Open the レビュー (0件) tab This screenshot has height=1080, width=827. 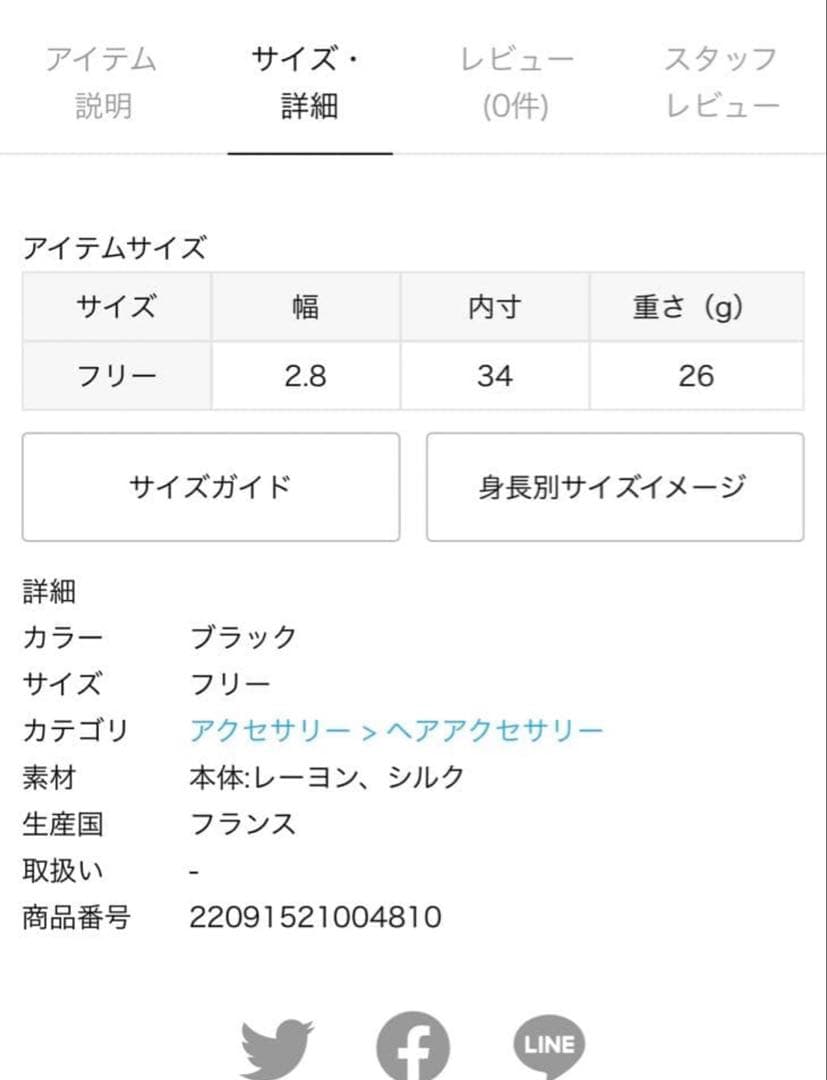point(518,80)
